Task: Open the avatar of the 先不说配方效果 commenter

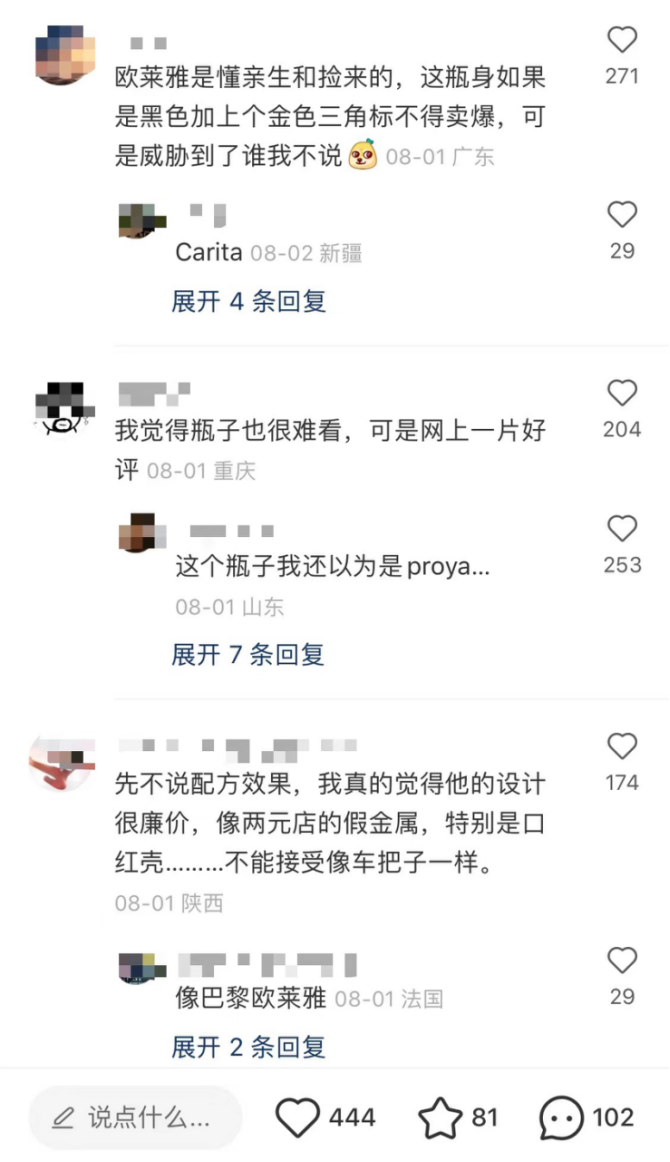Action: click(x=63, y=763)
